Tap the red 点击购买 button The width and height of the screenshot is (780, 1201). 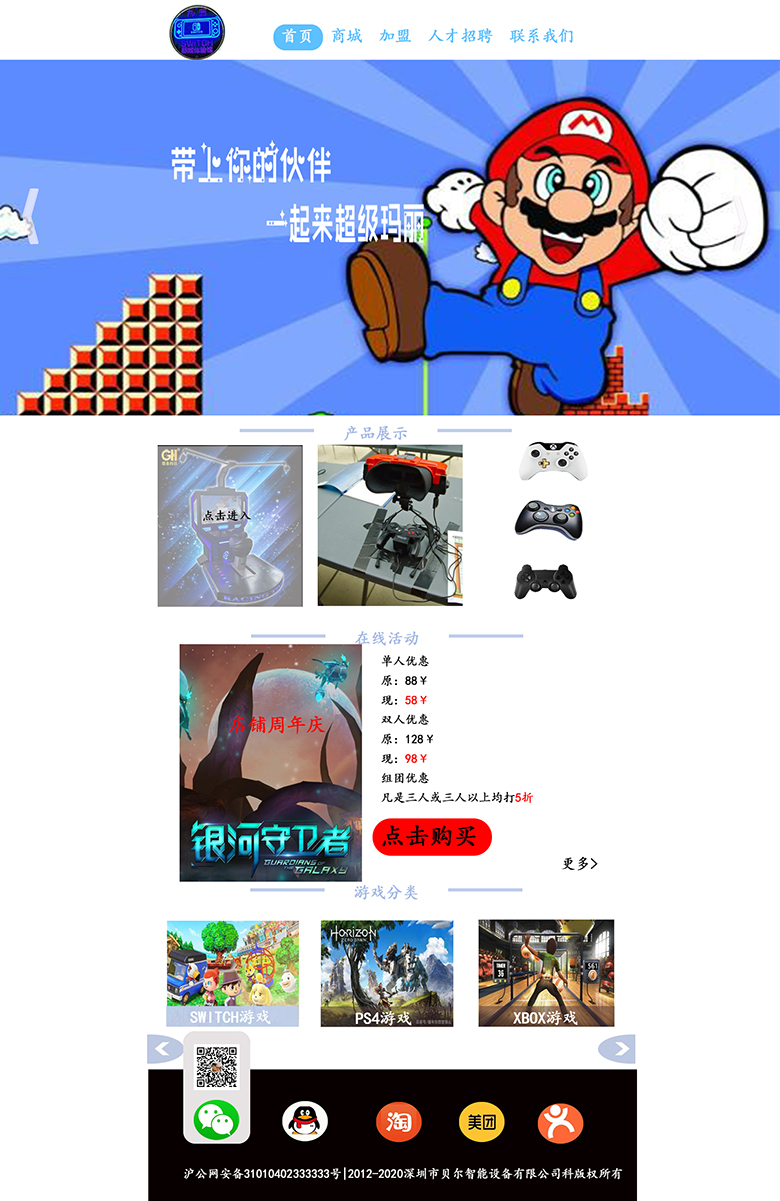432,837
